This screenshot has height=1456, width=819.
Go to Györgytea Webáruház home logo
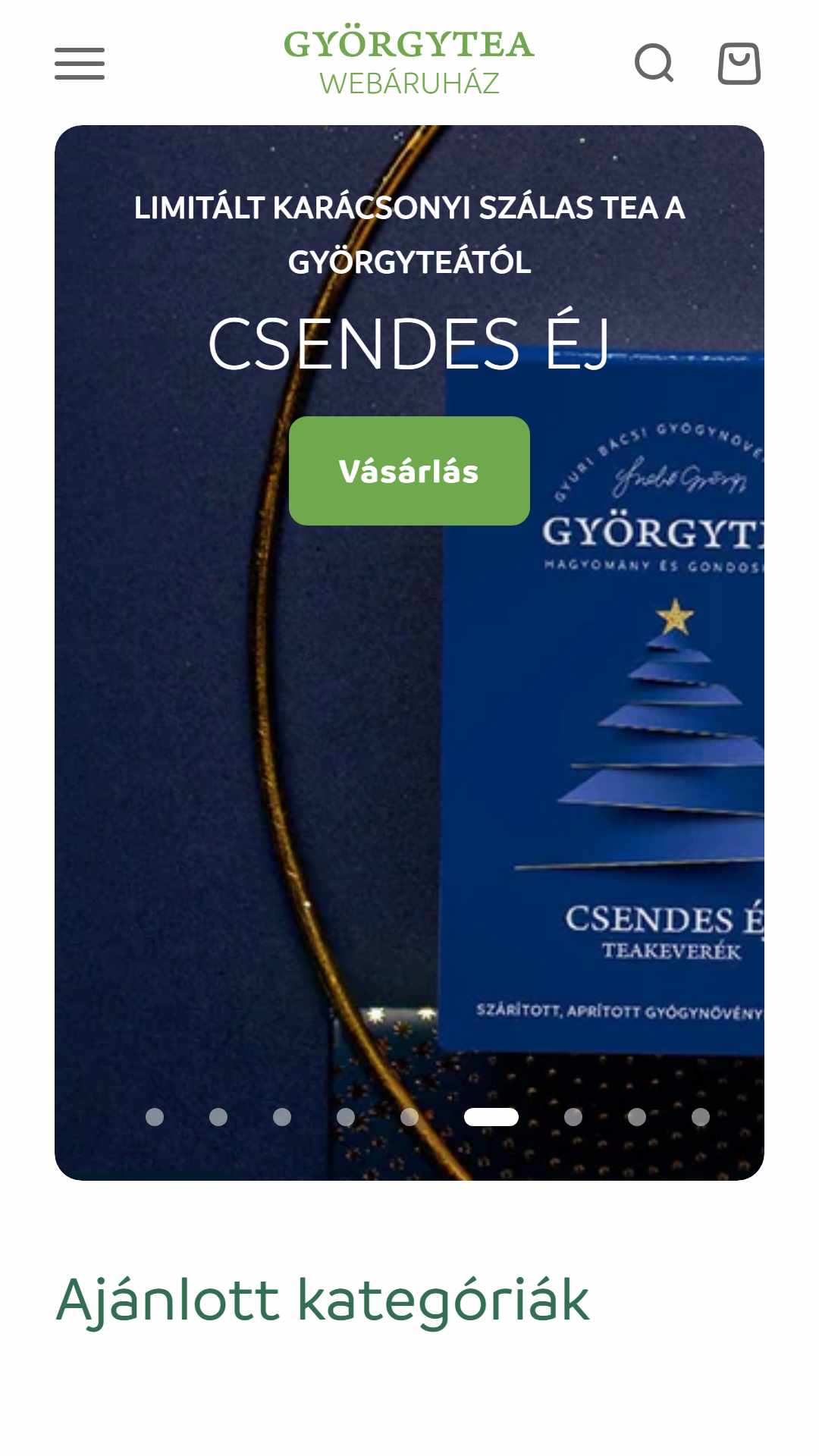(409, 63)
